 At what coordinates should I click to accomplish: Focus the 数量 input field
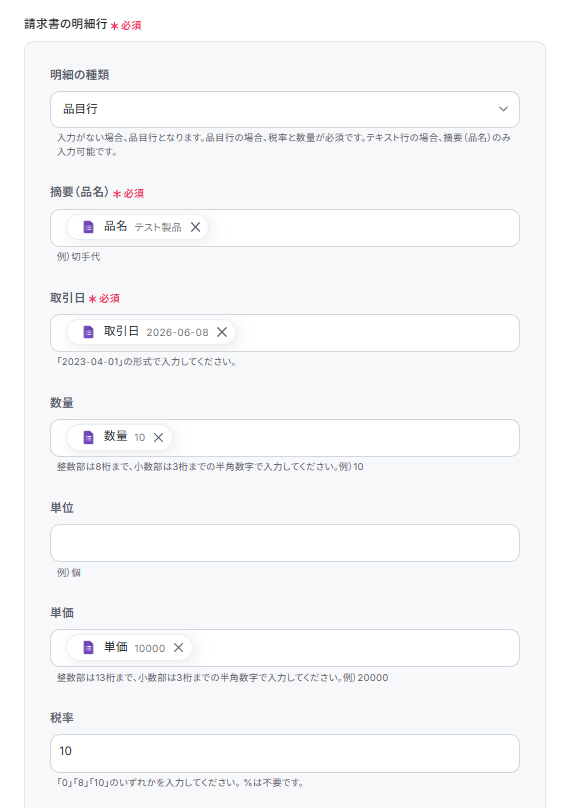(284, 438)
